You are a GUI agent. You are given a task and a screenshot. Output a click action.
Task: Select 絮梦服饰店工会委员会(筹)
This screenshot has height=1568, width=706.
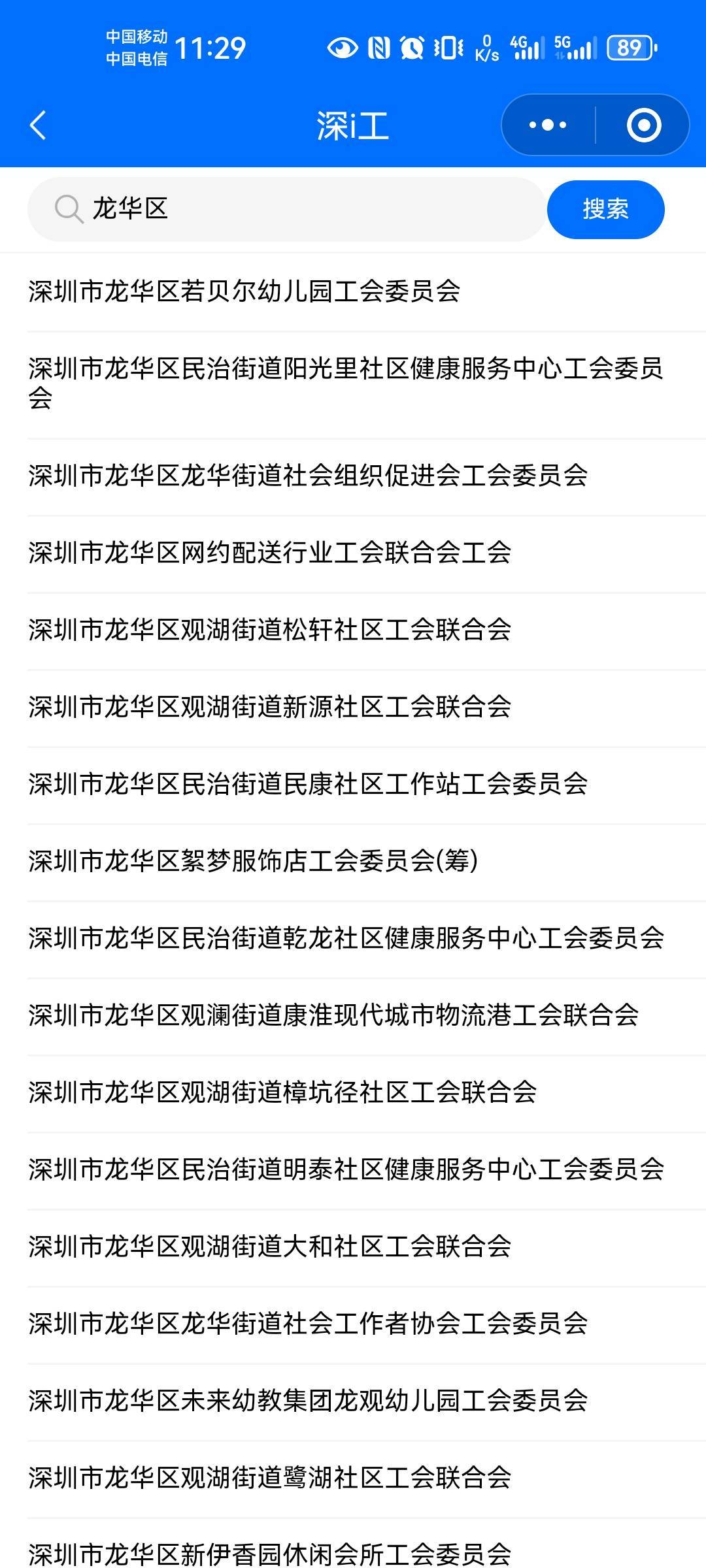353,861
